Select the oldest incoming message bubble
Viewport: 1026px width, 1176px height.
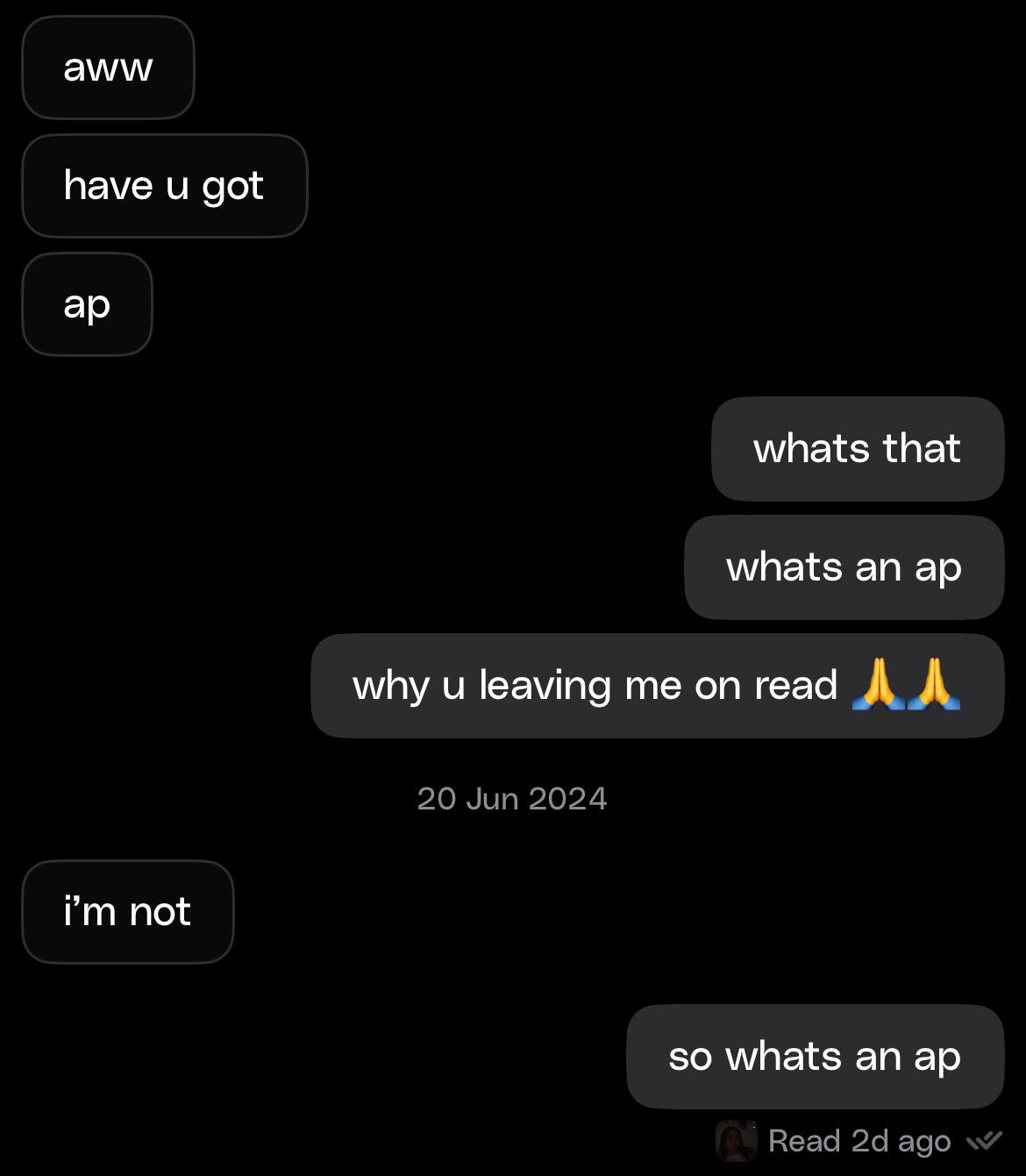tap(108, 68)
